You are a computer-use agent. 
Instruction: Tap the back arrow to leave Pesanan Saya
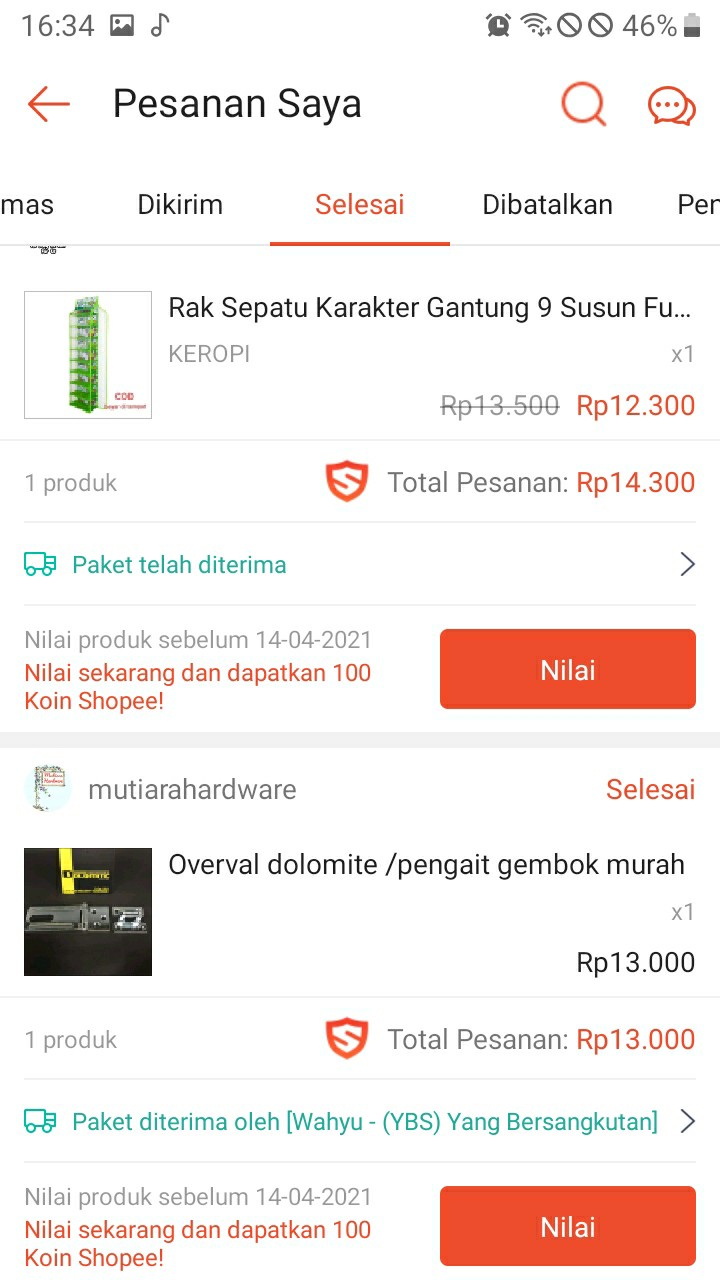pyautogui.click(x=47, y=104)
